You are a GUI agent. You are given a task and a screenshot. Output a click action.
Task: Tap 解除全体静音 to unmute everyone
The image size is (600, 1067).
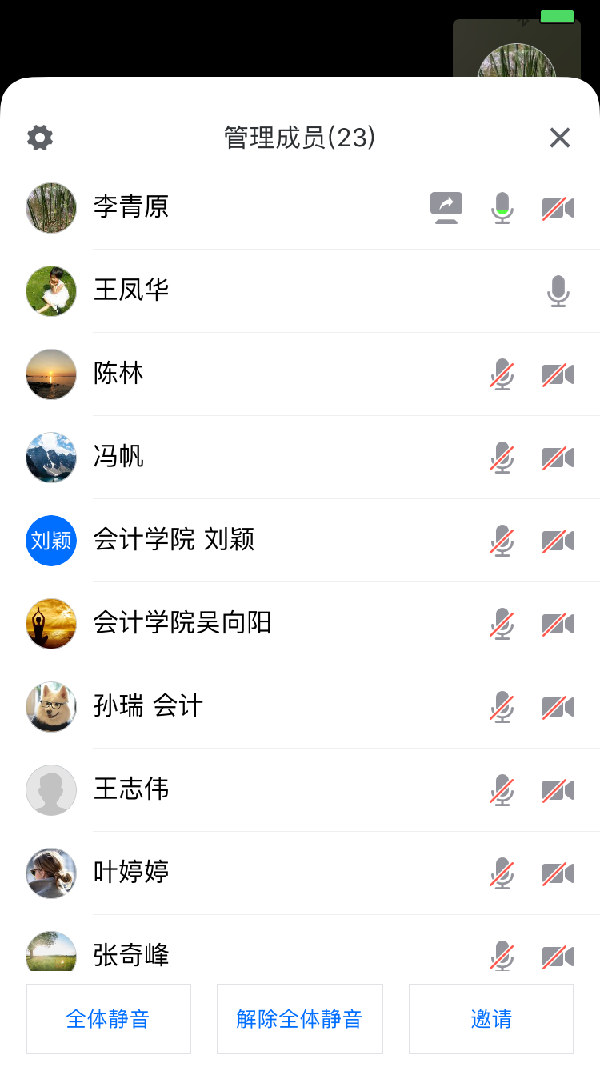(299, 1019)
